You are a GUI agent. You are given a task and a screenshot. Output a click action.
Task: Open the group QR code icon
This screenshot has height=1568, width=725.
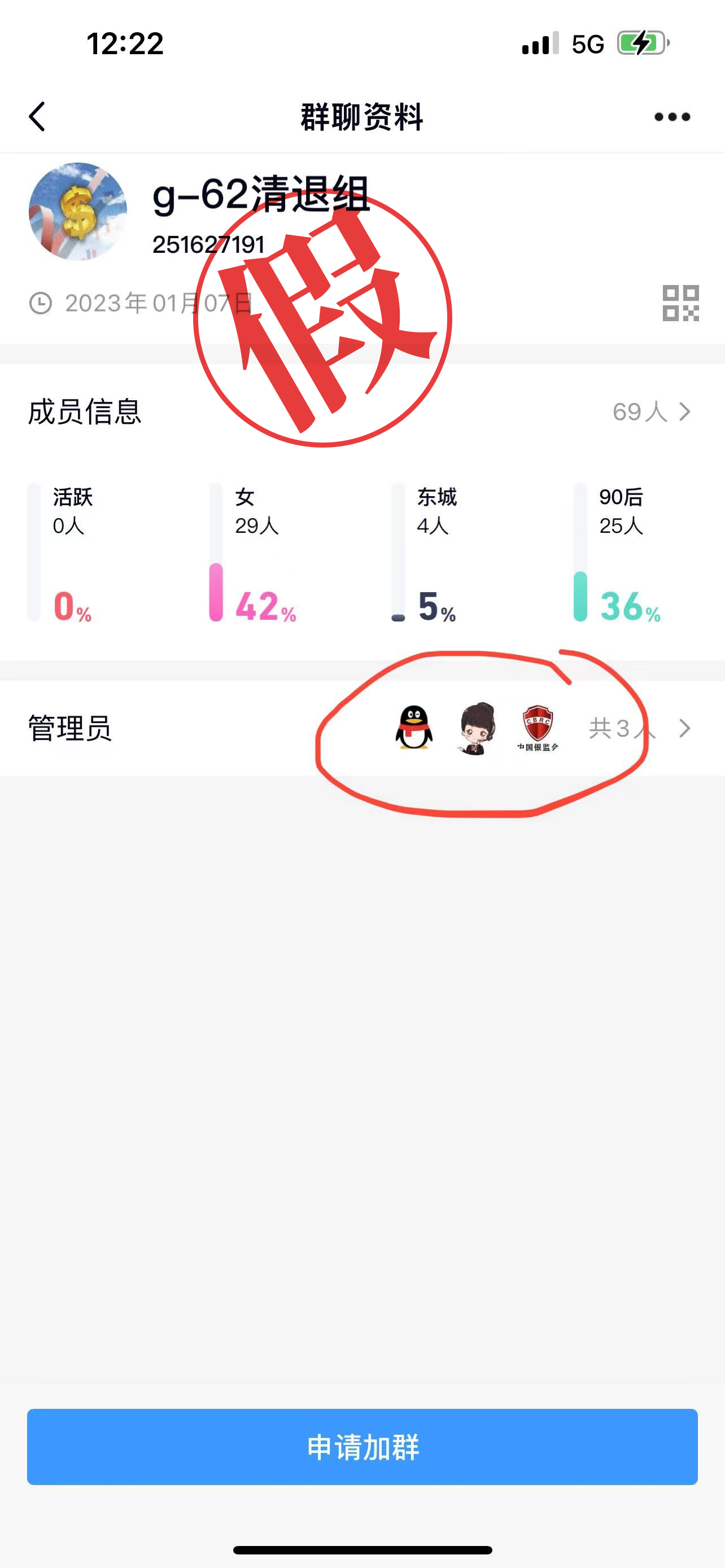pos(680,303)
